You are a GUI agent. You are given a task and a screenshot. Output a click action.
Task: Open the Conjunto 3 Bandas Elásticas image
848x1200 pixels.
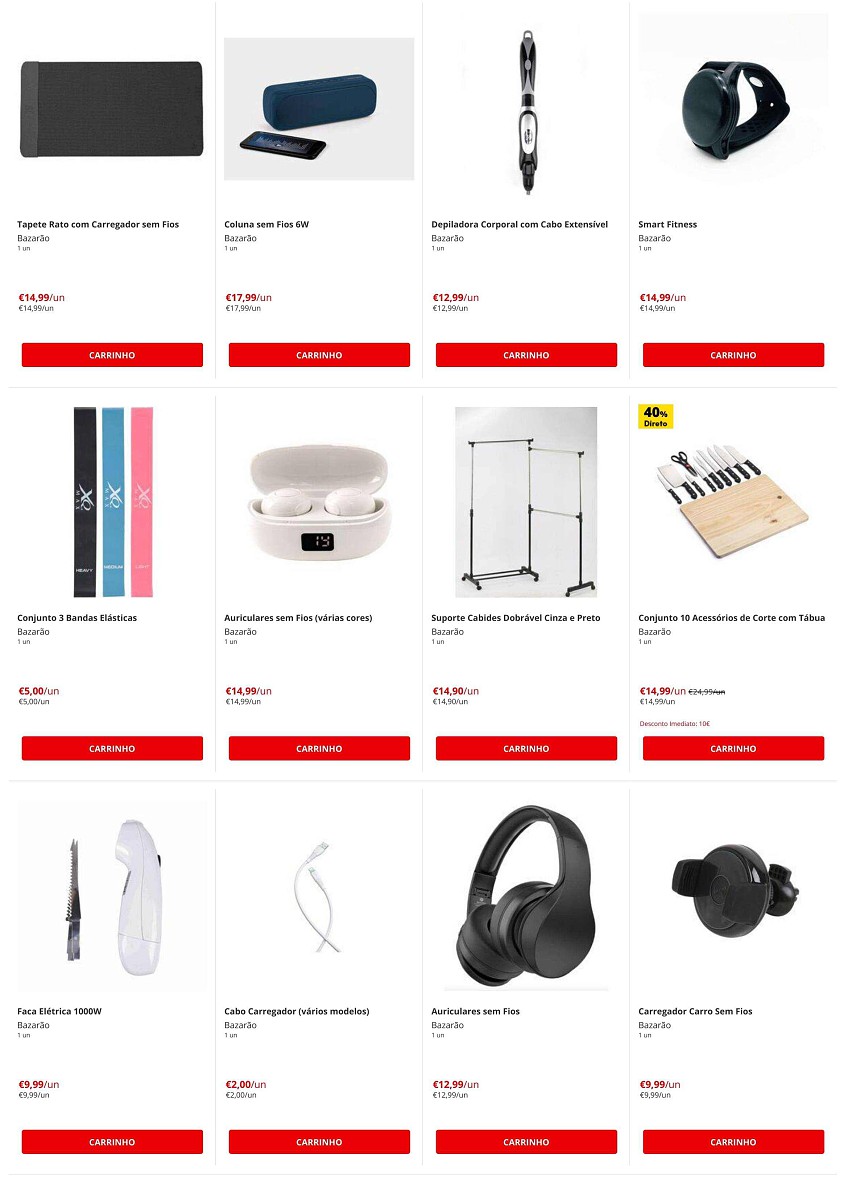click(x=113, y=500)
